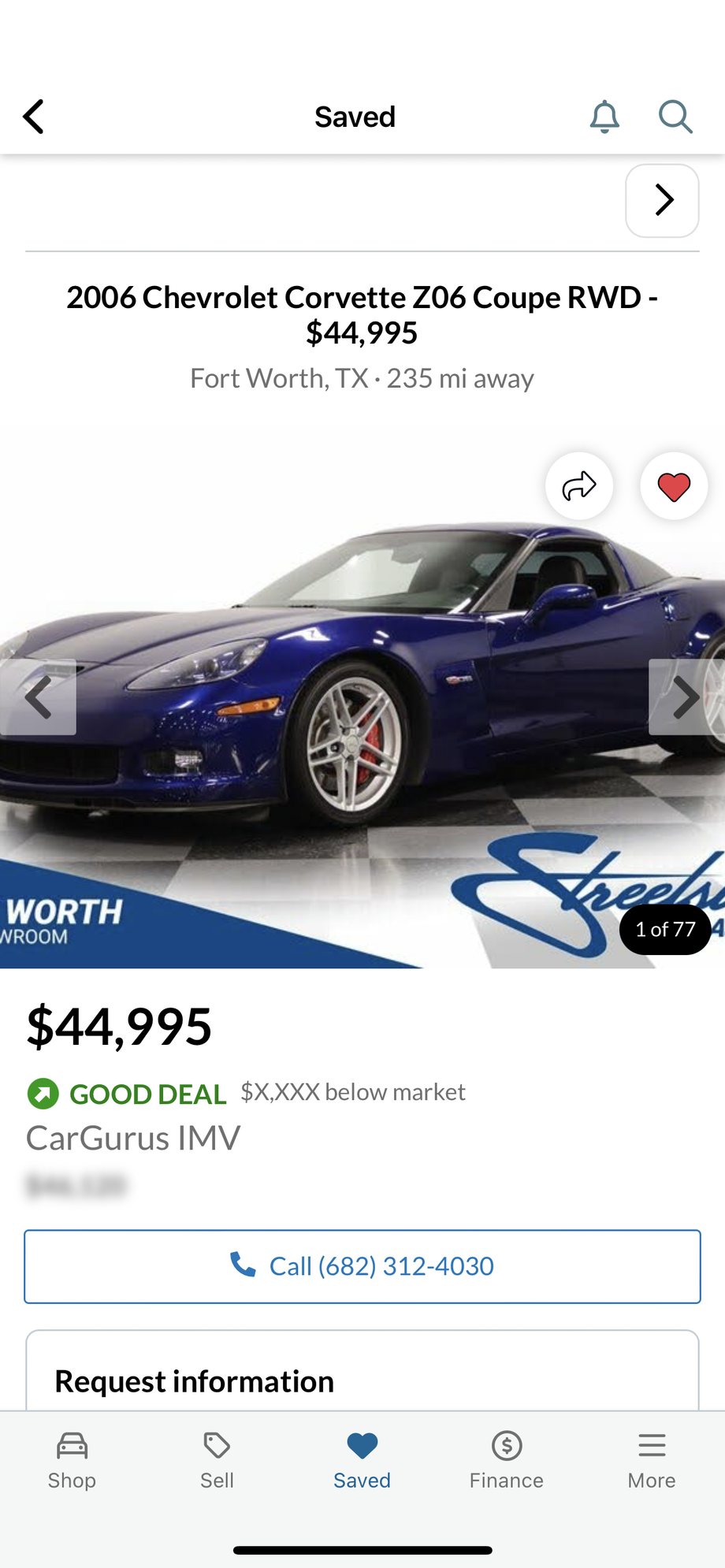Viewport: 725px width, 1568px height.
Task: Share this Corvette Z06 listing
Action: coord(579,486)
